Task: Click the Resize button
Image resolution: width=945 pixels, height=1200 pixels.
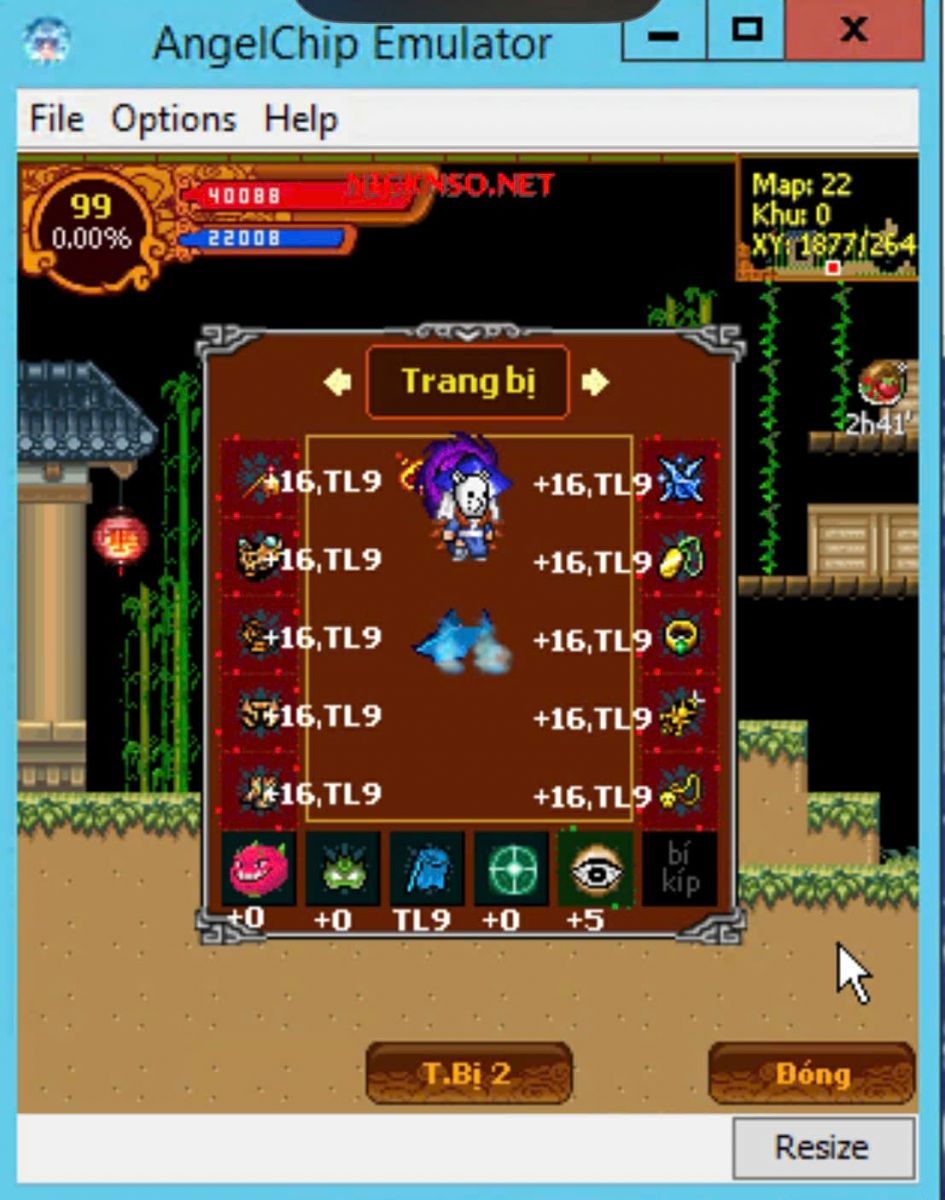Action: (822, 1147)
